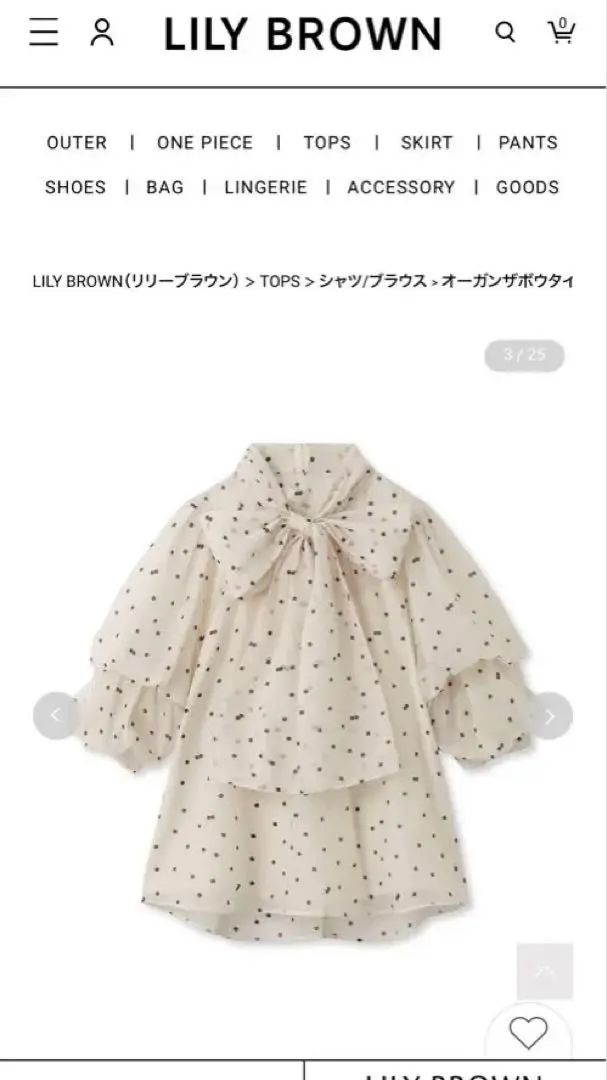Screen dimensions: 607x1080
Task: Browse the SHOES category
Action: 75,187
